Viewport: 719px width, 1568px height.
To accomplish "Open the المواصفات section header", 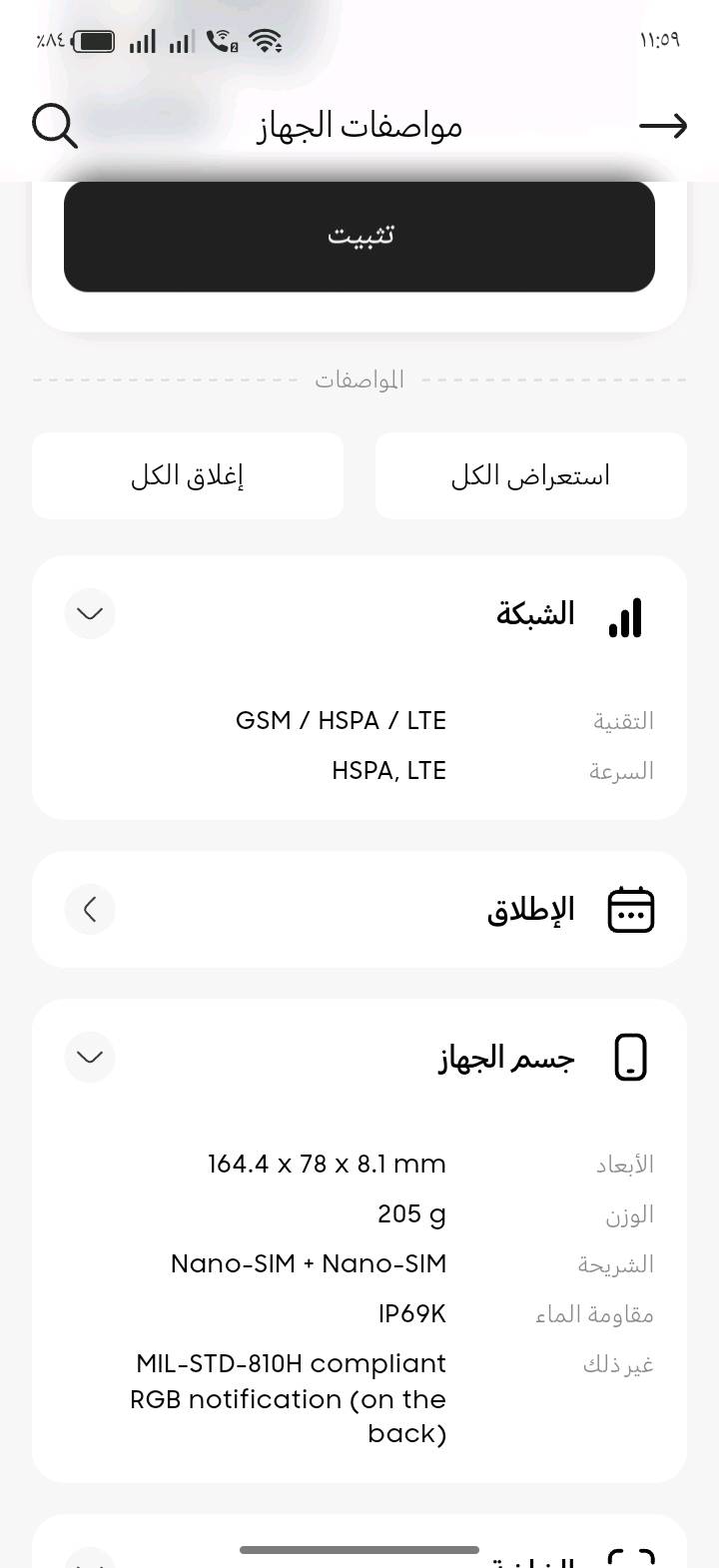I will click(x=359, y=380).
